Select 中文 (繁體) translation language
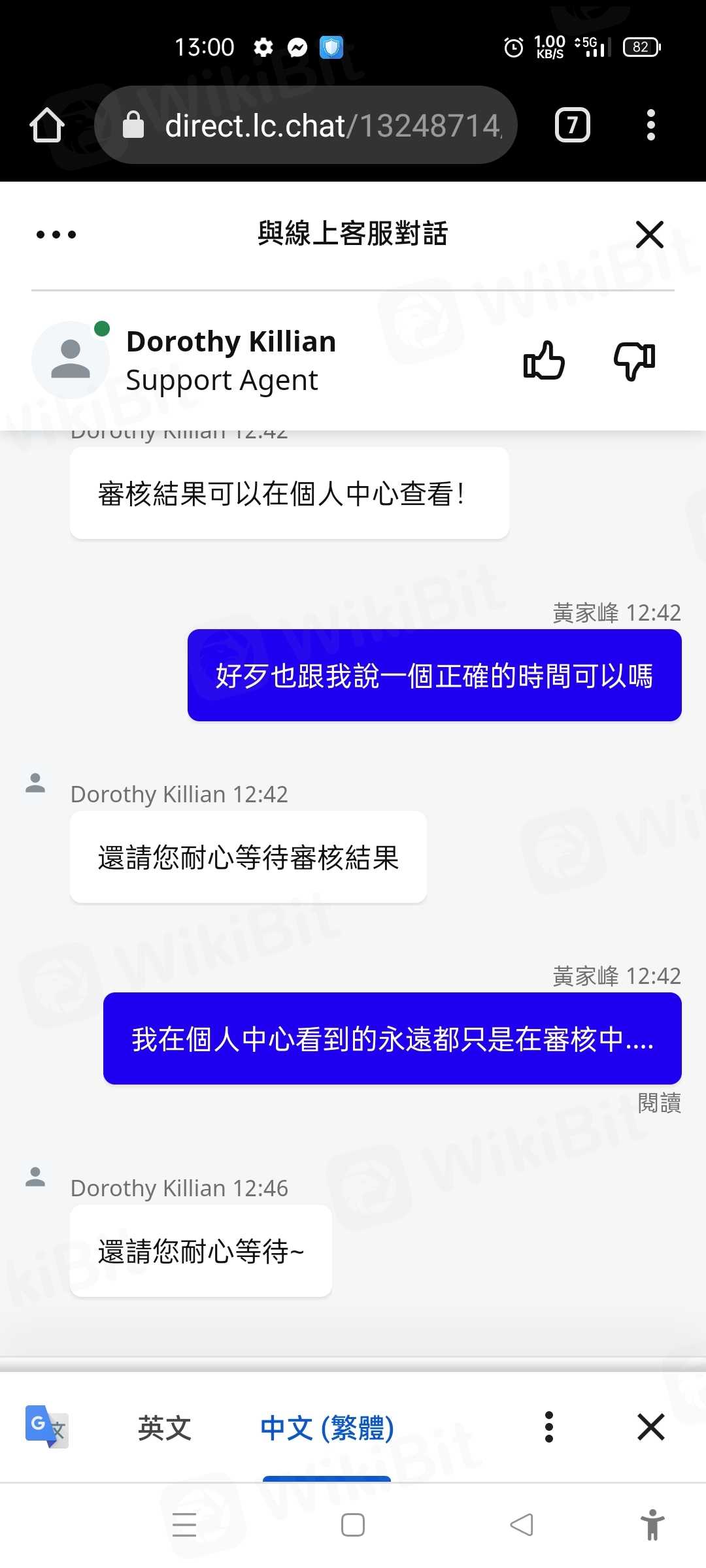 (327, 1428)
